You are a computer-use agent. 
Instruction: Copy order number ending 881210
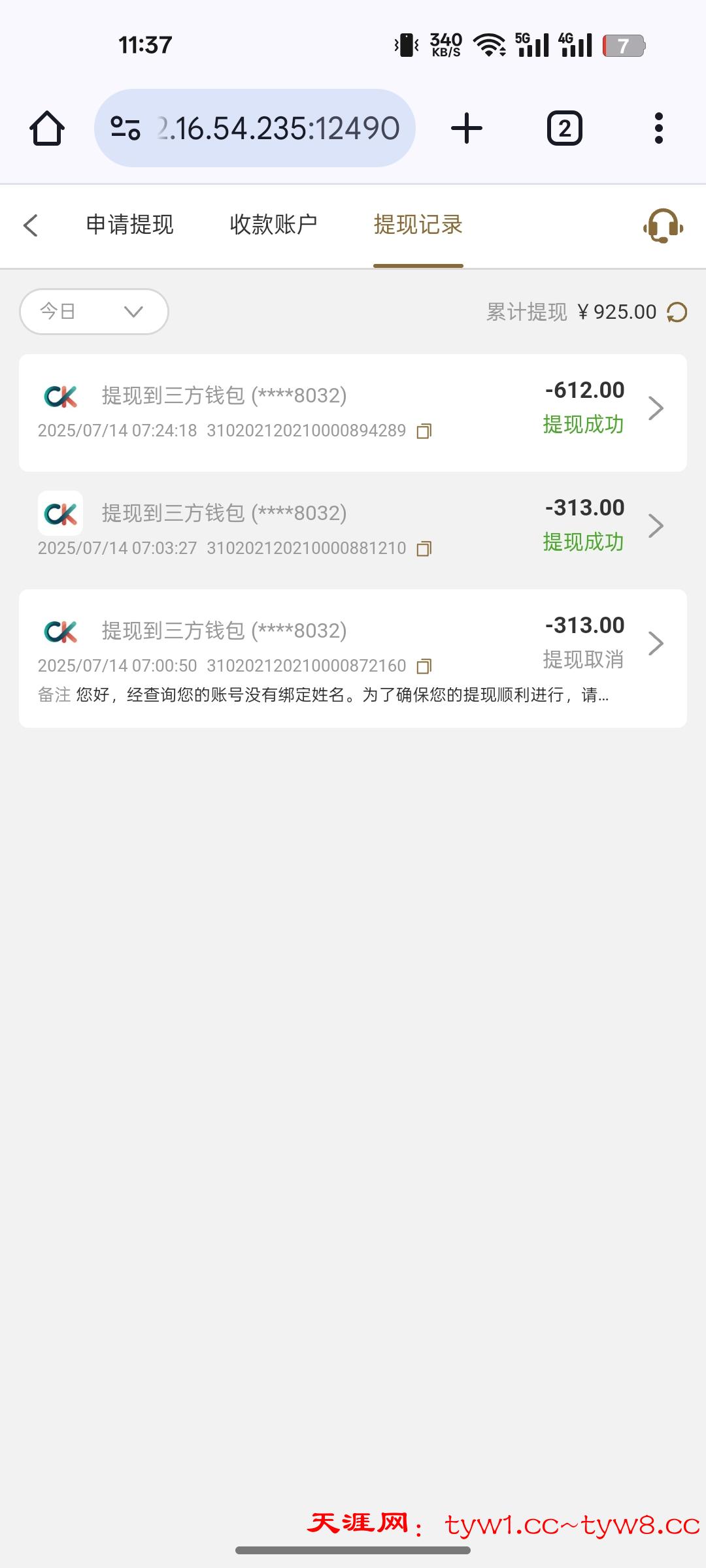(x=424, y=549)
